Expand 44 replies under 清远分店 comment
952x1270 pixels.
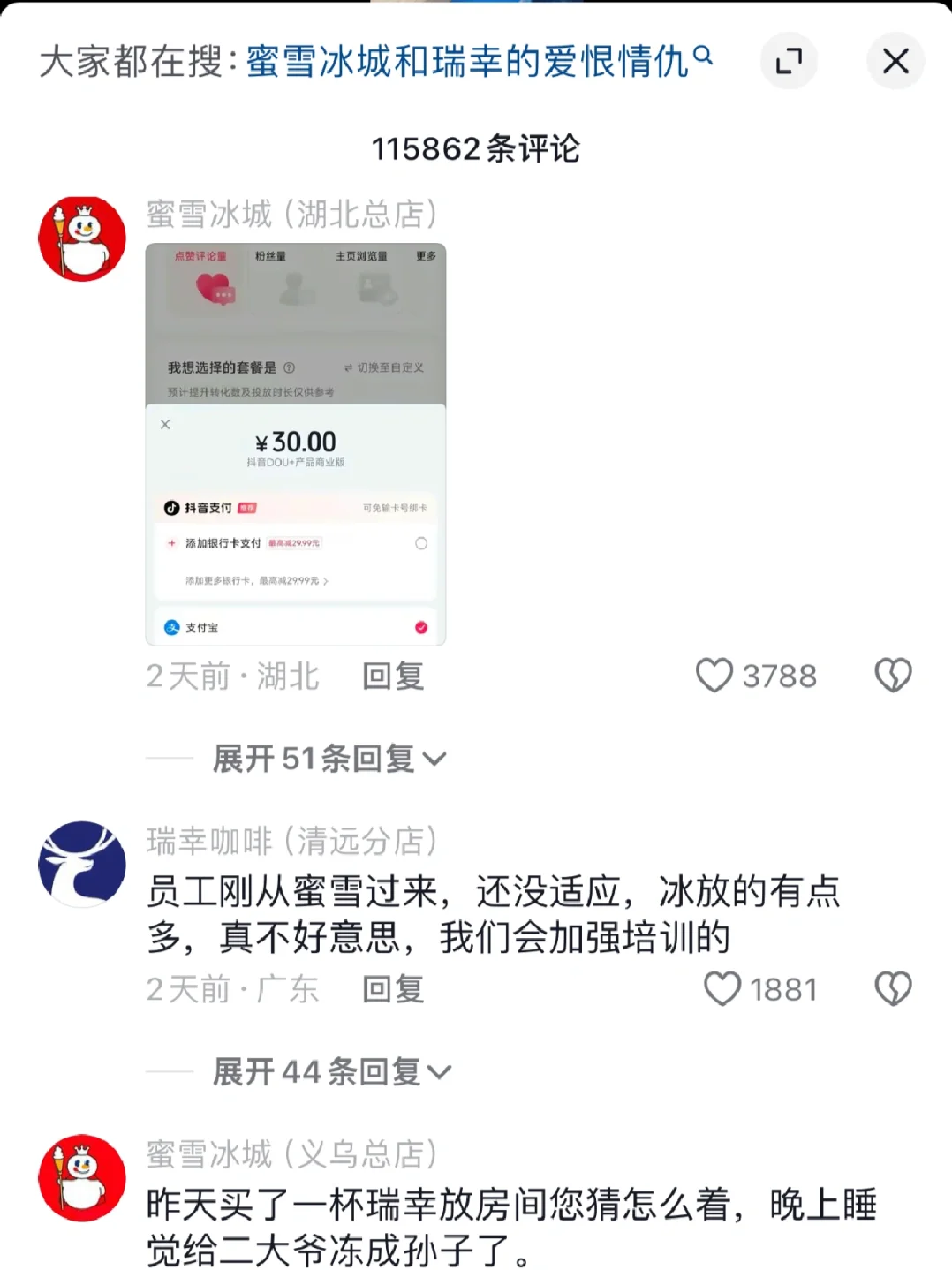[331, 1072]
